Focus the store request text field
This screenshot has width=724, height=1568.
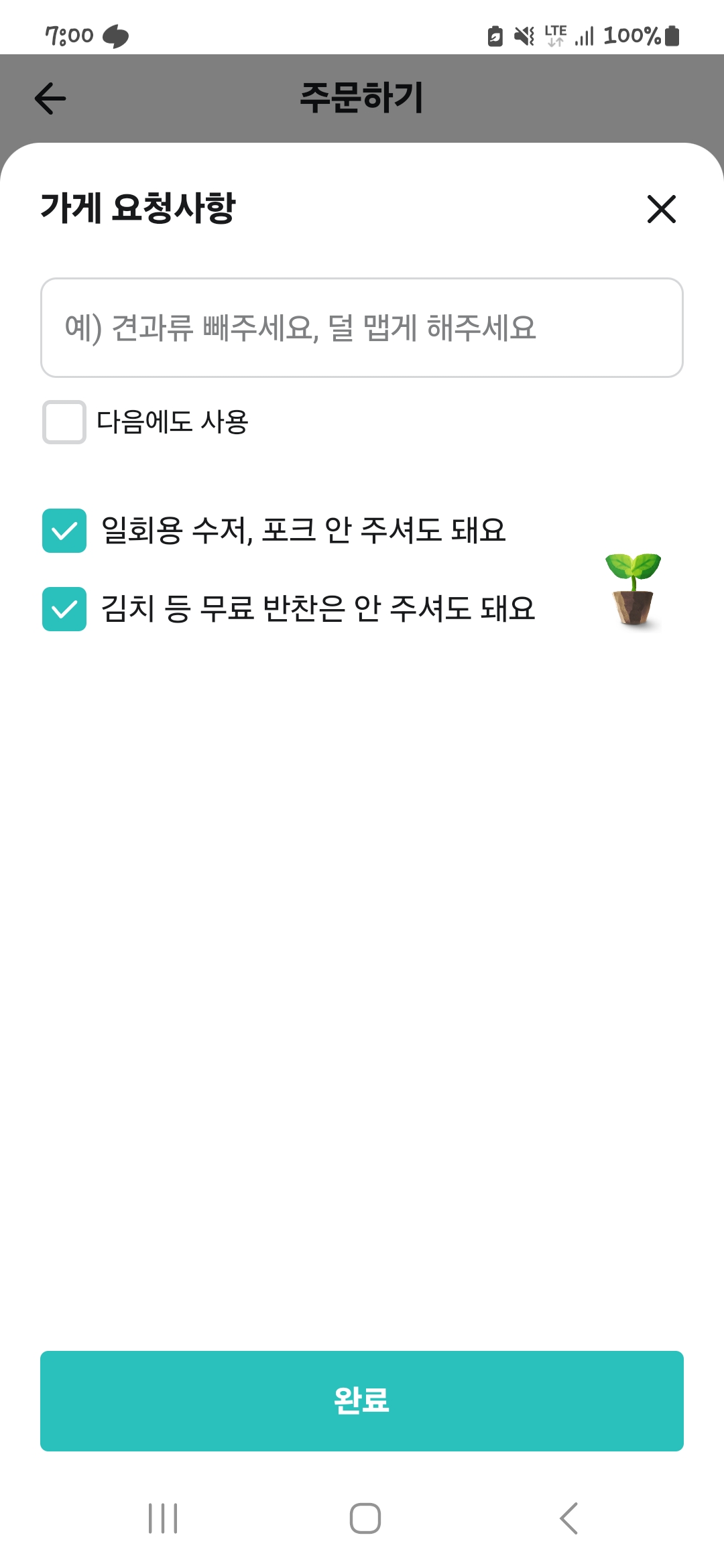tap(362, 328)
